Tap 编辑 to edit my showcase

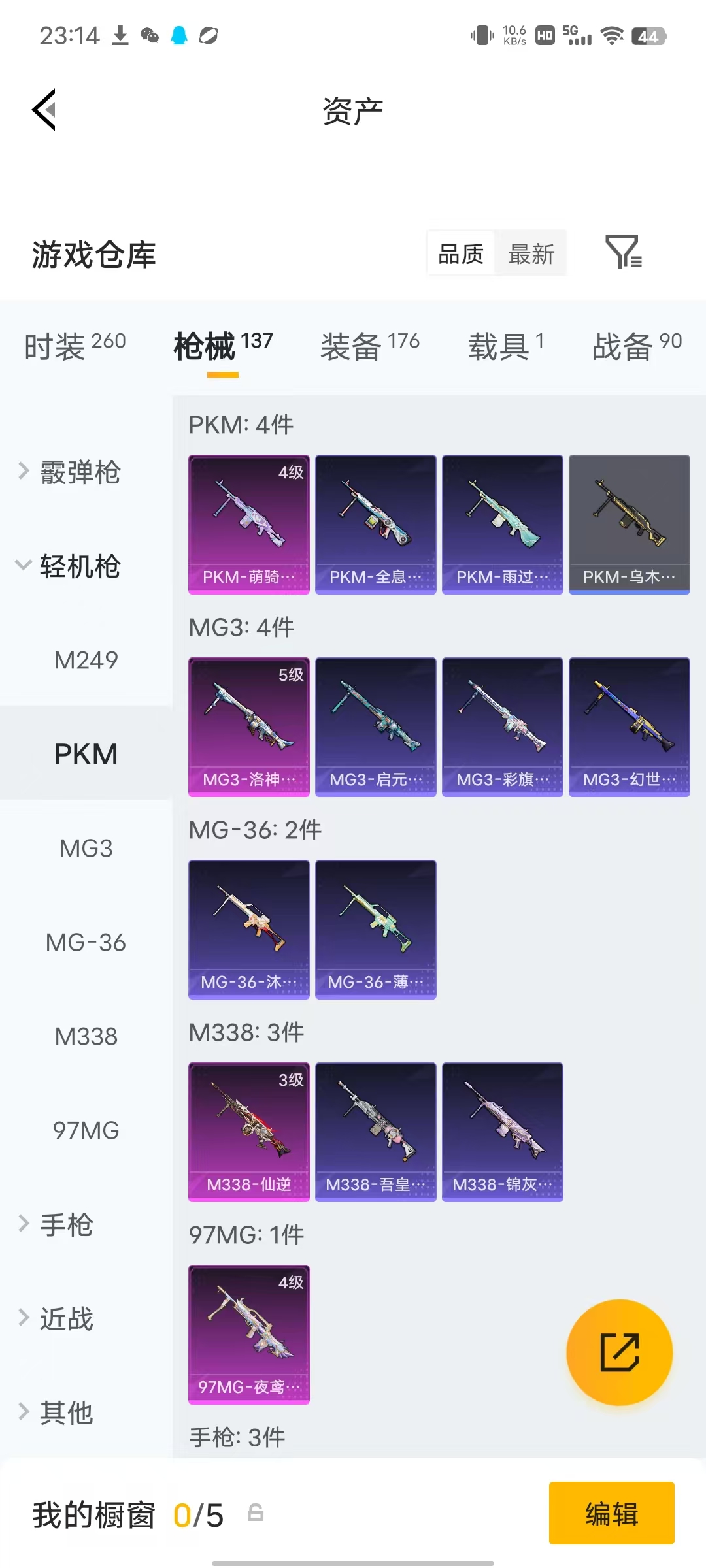[x=612, y=1513]
